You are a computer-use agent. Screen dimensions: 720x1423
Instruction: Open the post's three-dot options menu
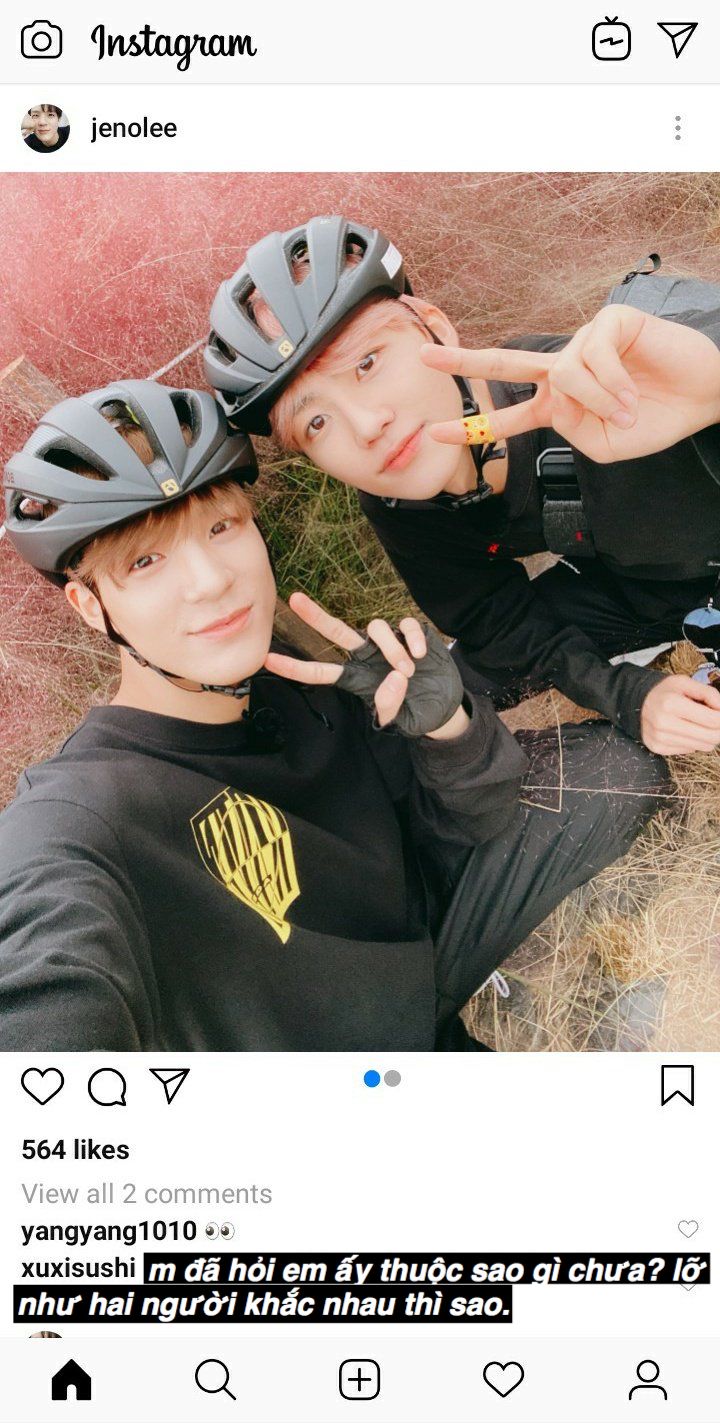pos(678,128)
